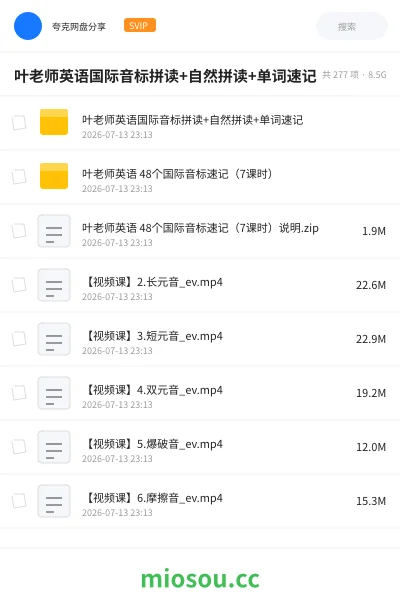Viewport: 400px width, 600px height.
Task: Tick checkbox of the first 单词速记 folder
Action: coord(19,123)
